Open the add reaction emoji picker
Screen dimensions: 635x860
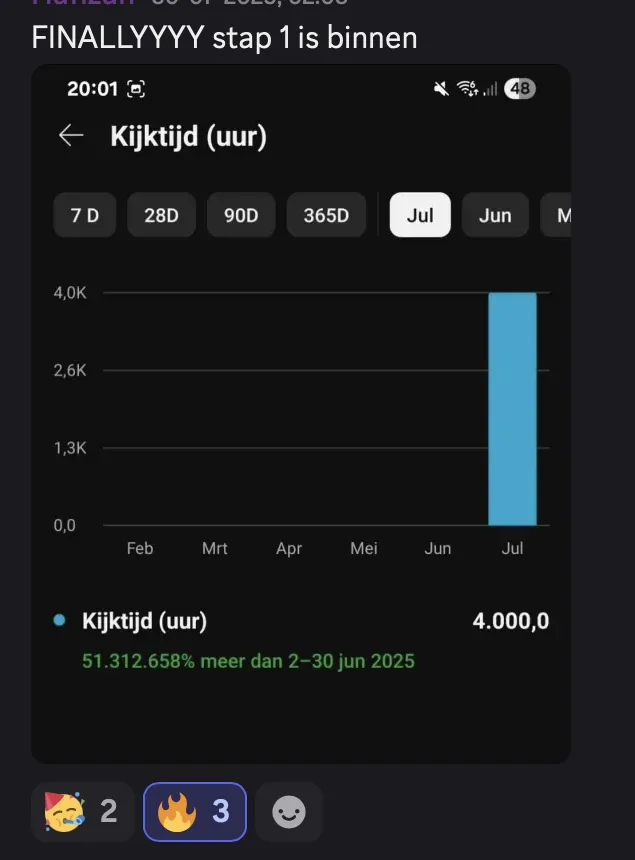288,811
